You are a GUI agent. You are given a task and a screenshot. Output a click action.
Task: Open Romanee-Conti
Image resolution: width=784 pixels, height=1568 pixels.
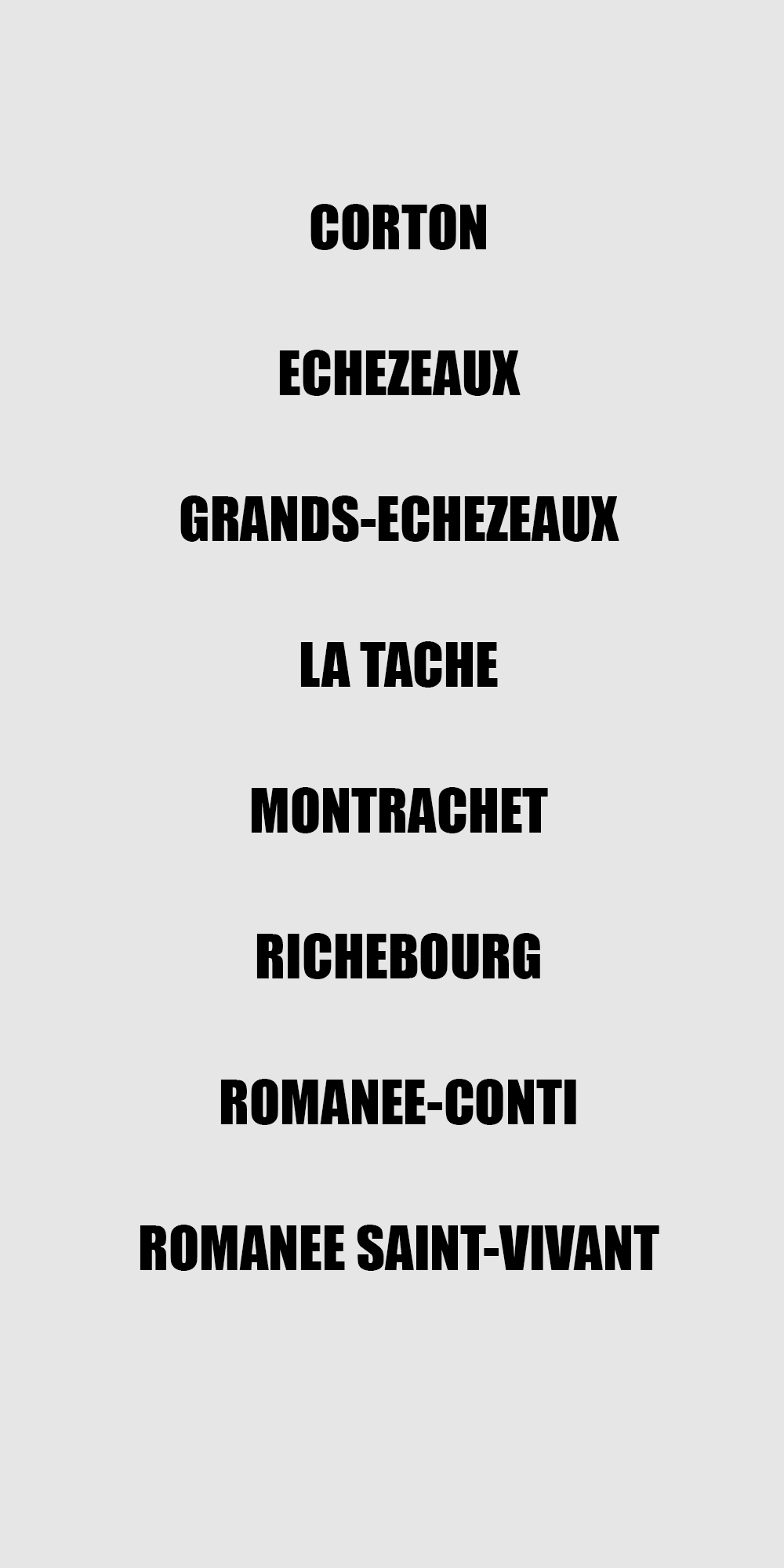(398, 1102)
